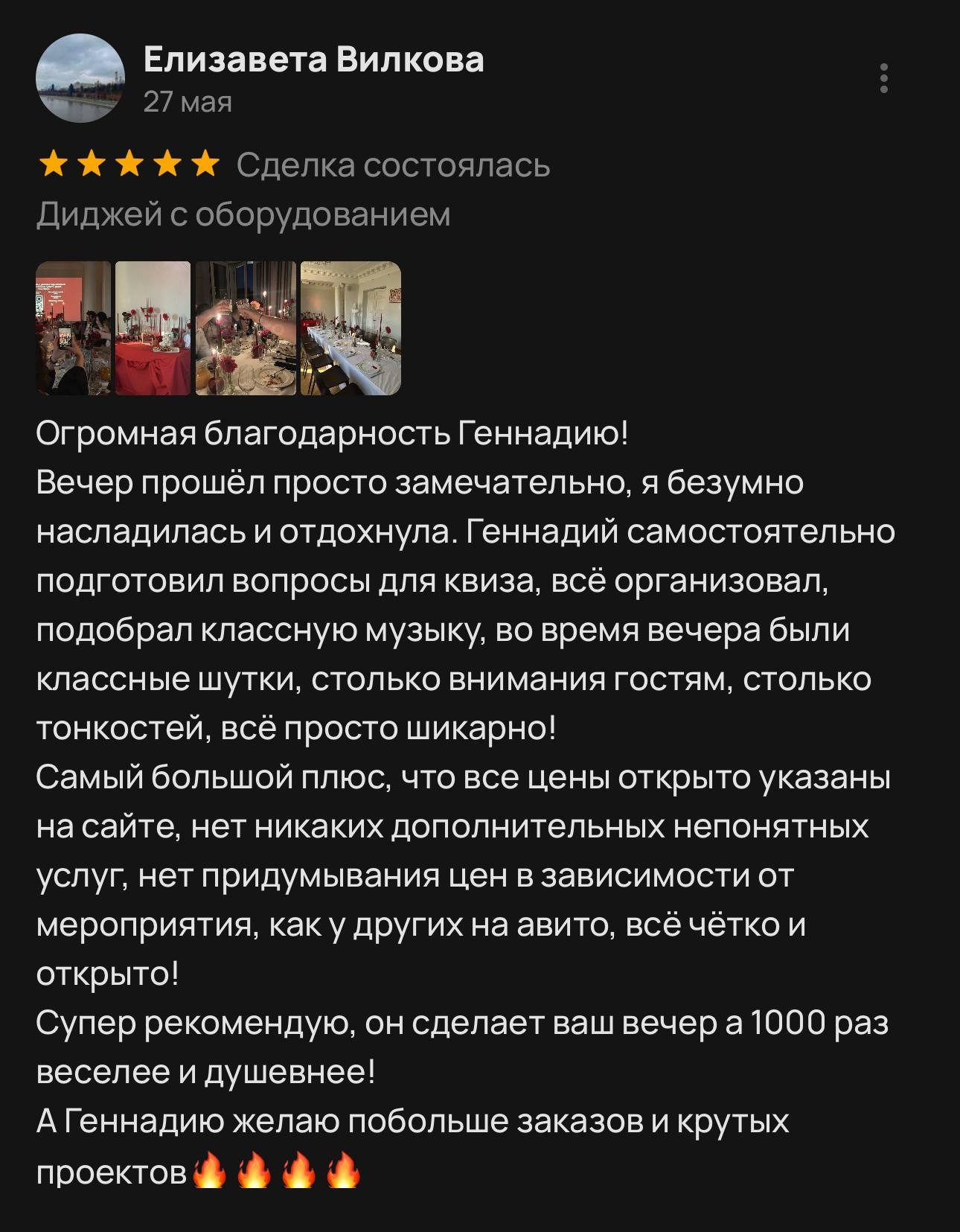960x1232 pixels.
Task: Open the second photo with red tablecloth
Action: 153,328
